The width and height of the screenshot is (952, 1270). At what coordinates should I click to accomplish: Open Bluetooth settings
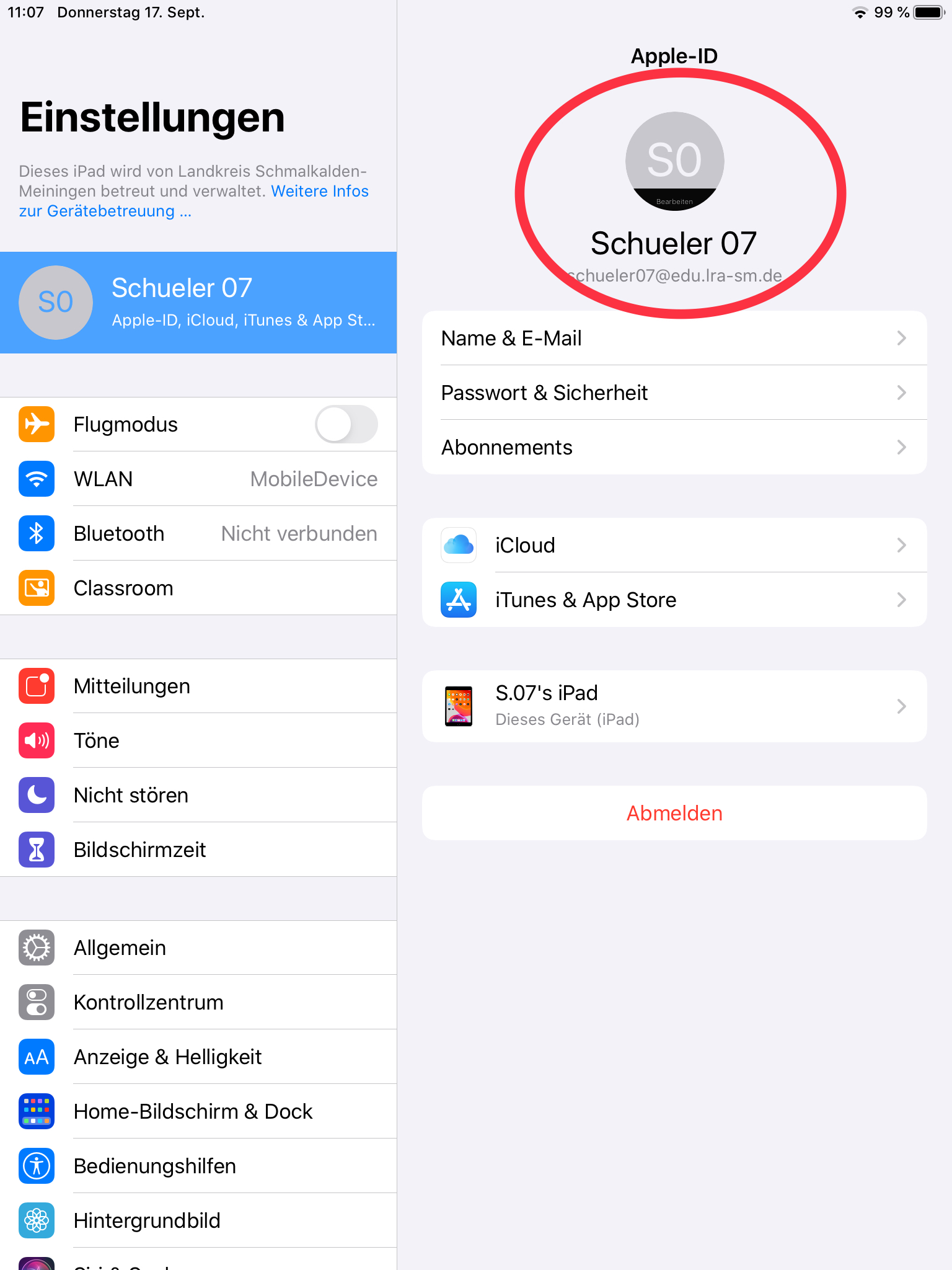pos(198,534)
